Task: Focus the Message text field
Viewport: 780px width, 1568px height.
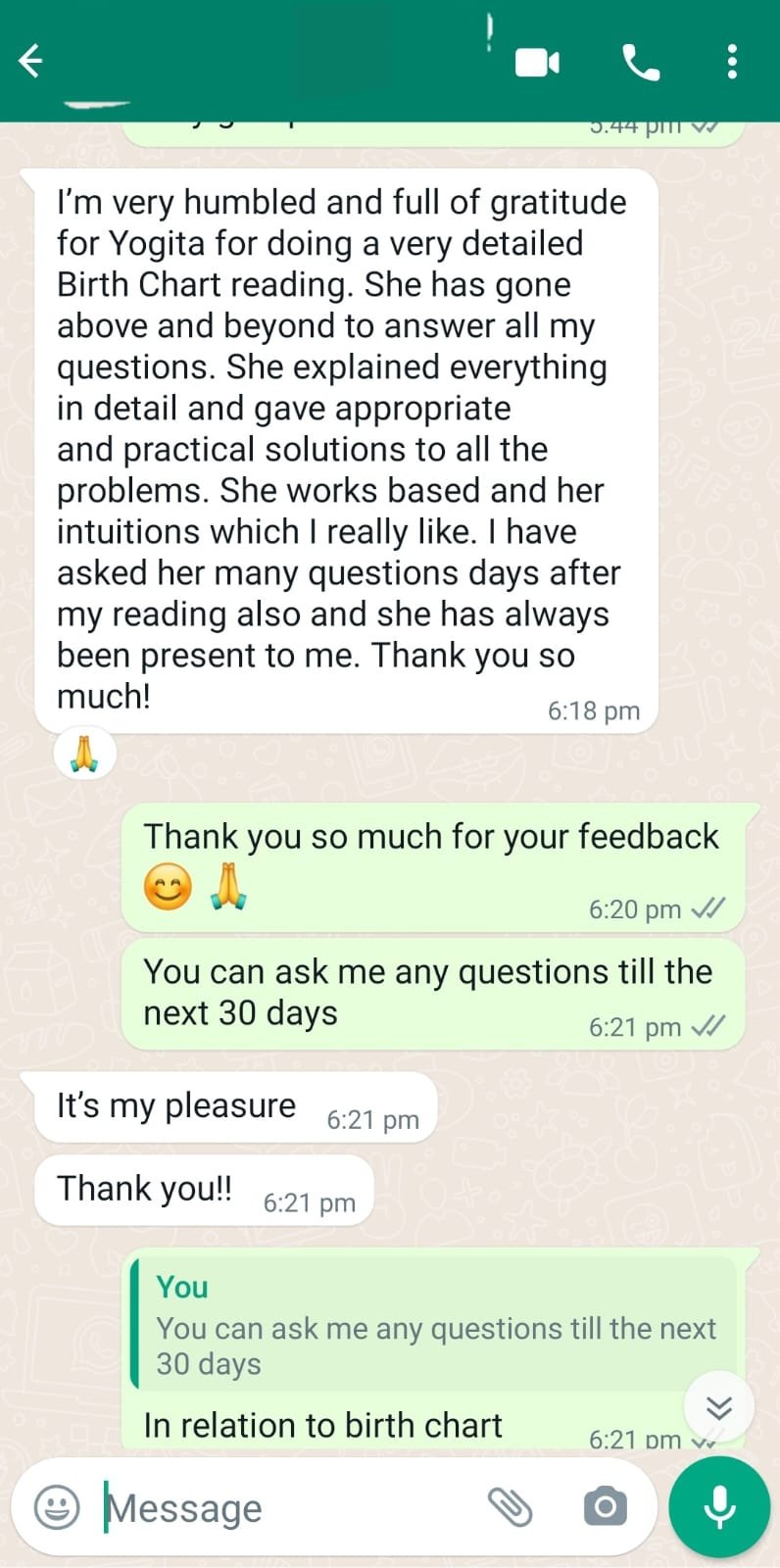Action: coord(284,1507)
